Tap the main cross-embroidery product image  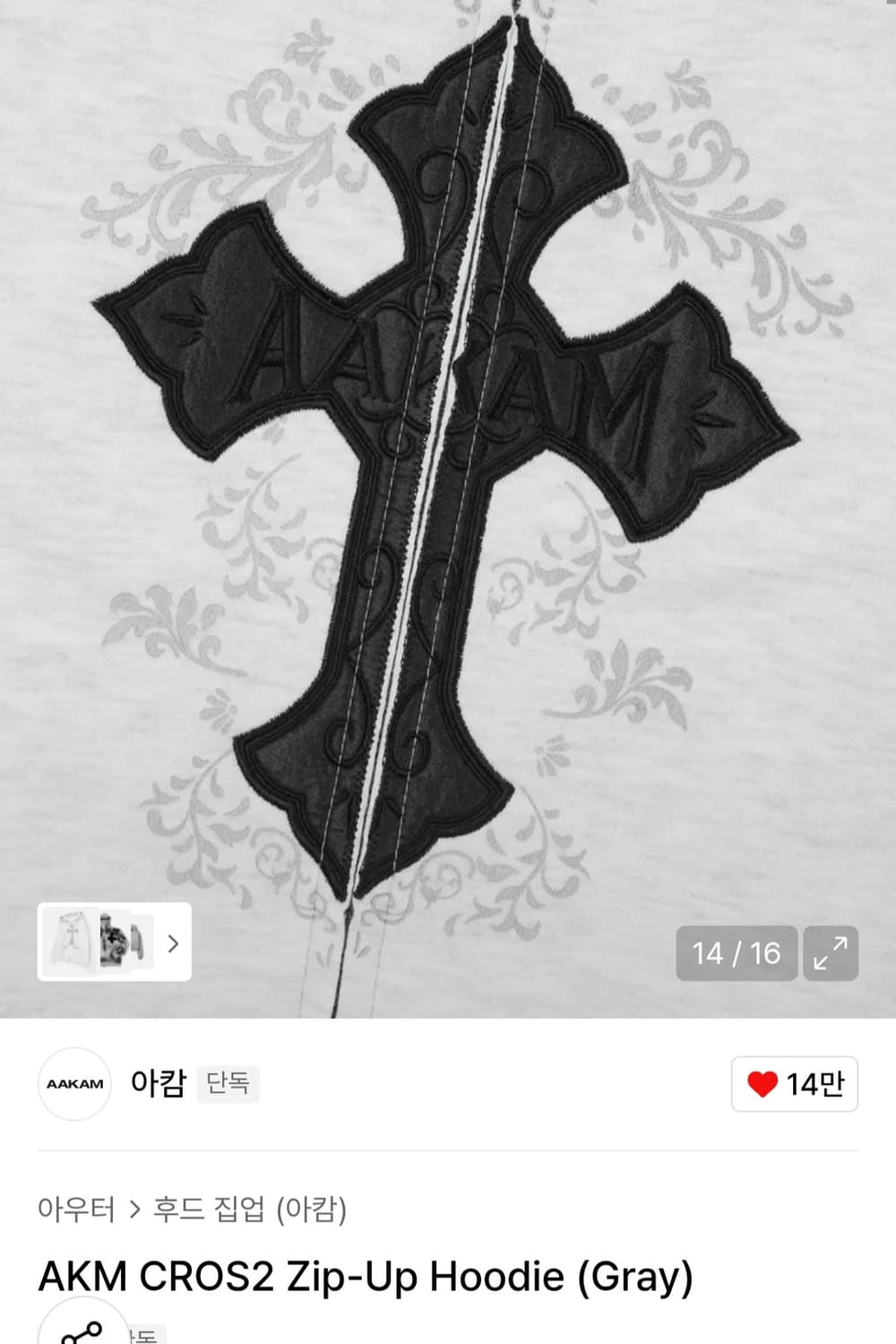448,448
